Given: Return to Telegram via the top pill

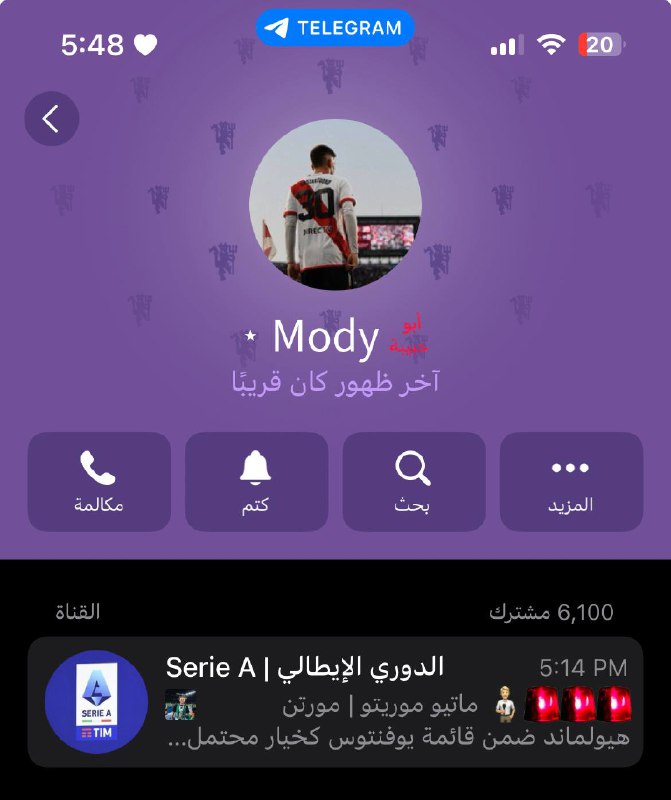Looking at the screenshot, I should (x=335, y=28).
